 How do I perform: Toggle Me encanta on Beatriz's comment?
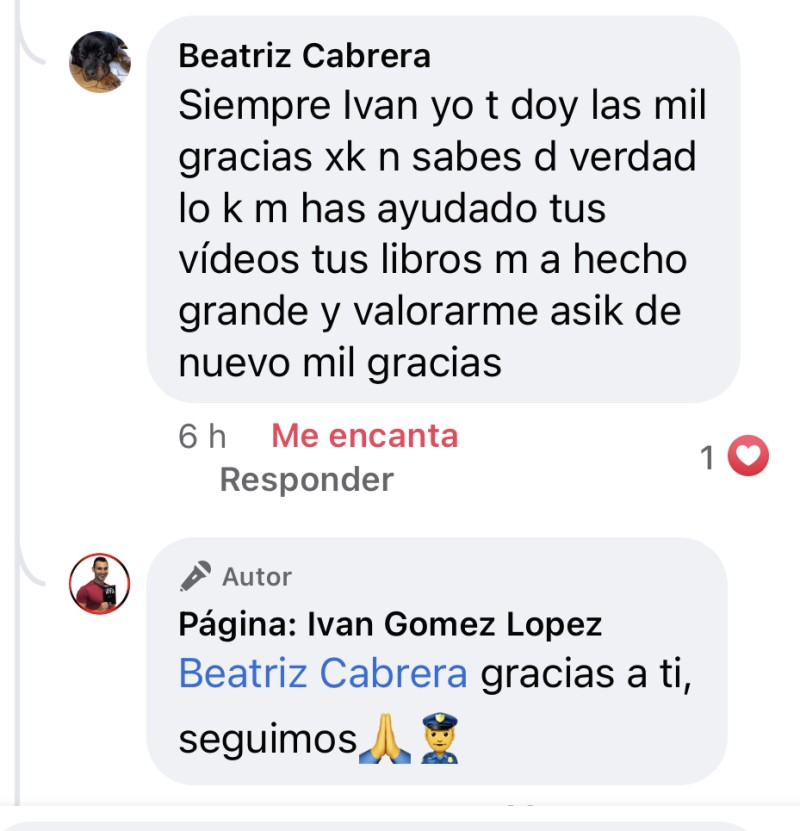[x=365, y=436]
